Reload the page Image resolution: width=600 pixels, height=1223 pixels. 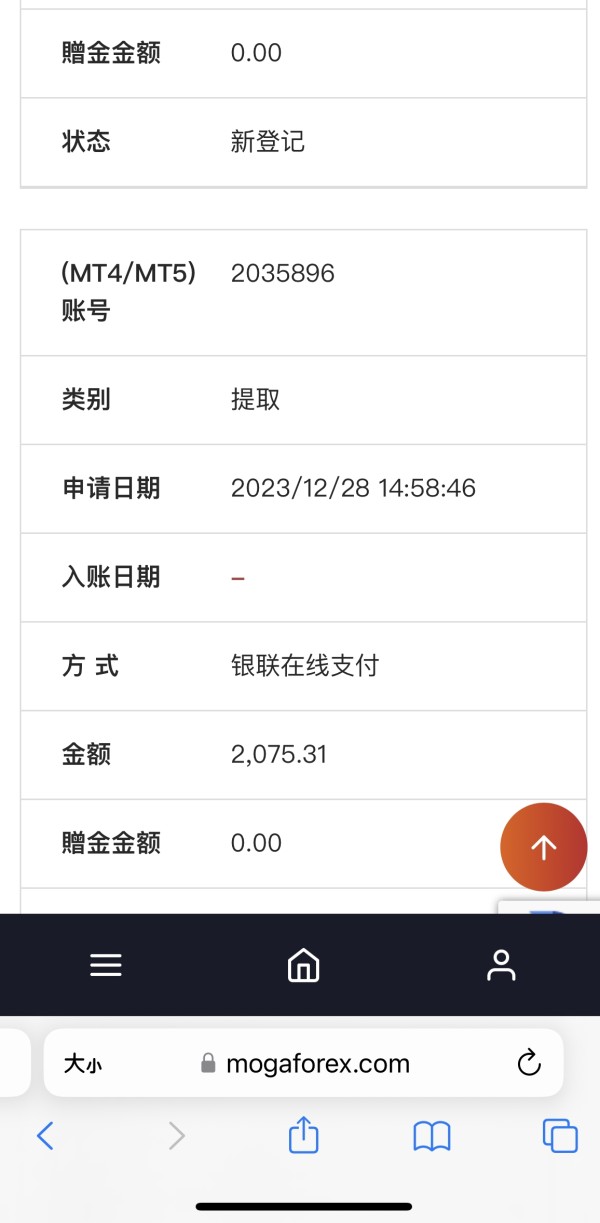tap(529, 1063)
